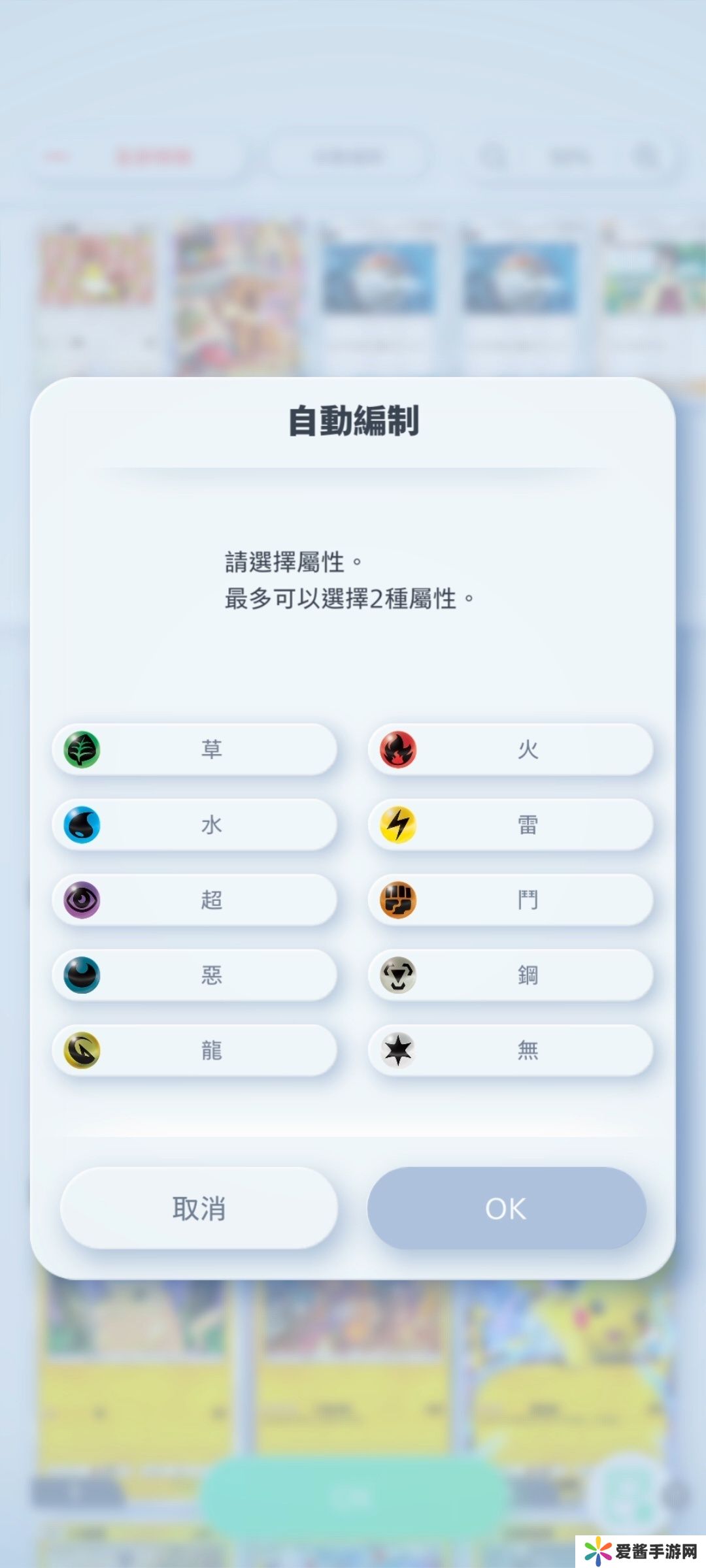Confirm selection with OK
This screenshot has width=706, height=1568.
[507, 1209]
